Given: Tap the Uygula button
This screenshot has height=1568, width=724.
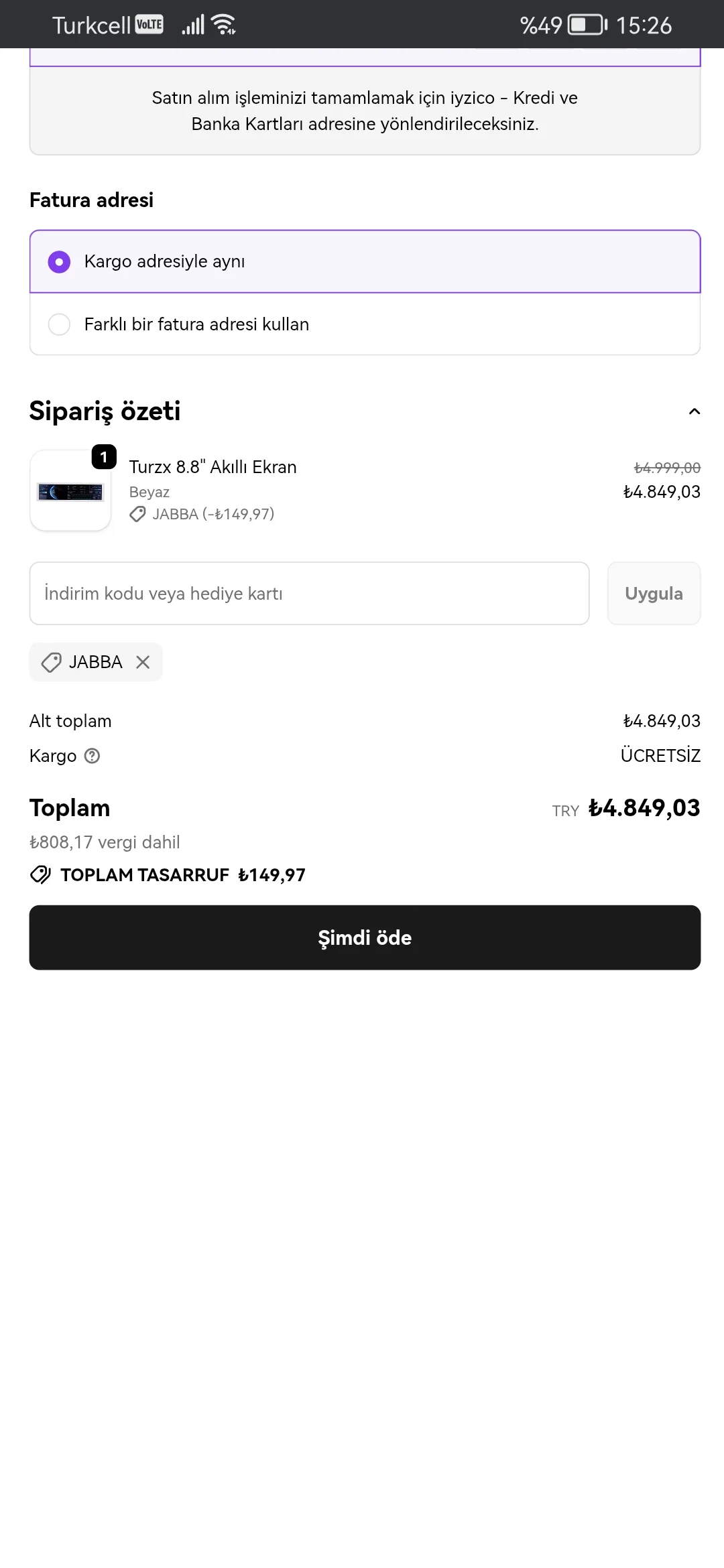Looking at the screenshot, I should [x=654, y=594].
